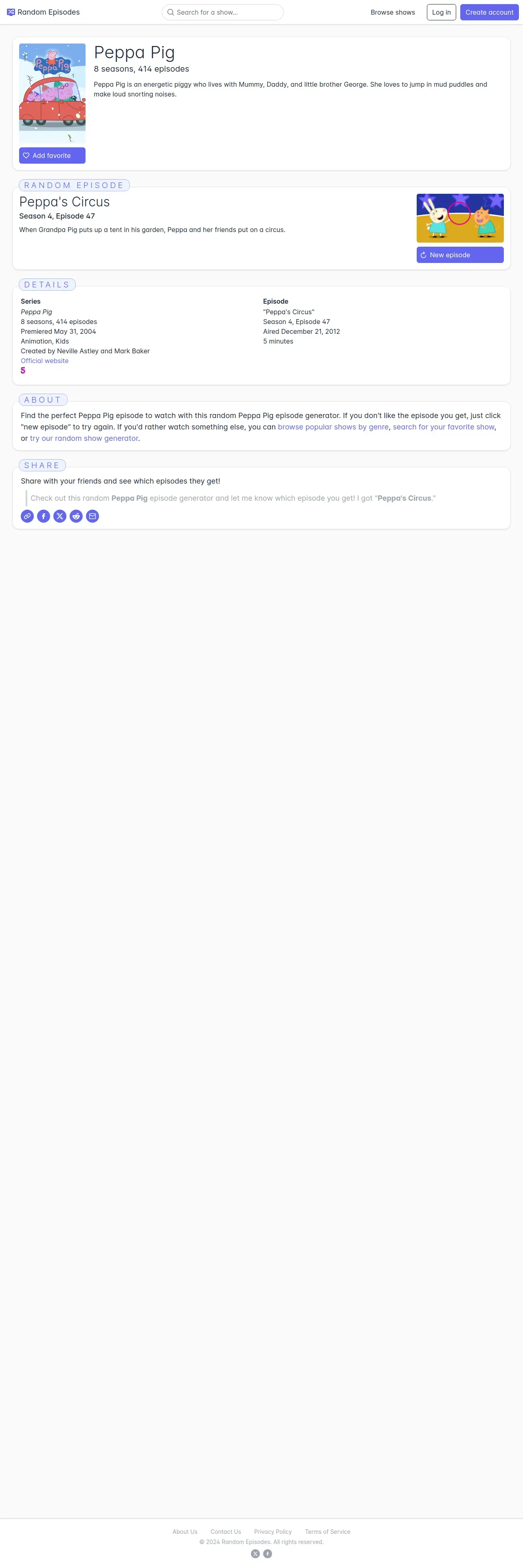Image resolution: width=523 pixels, height=1568 pixels.
Task: Read the Terms of Service
Action: click(327, 1531)
